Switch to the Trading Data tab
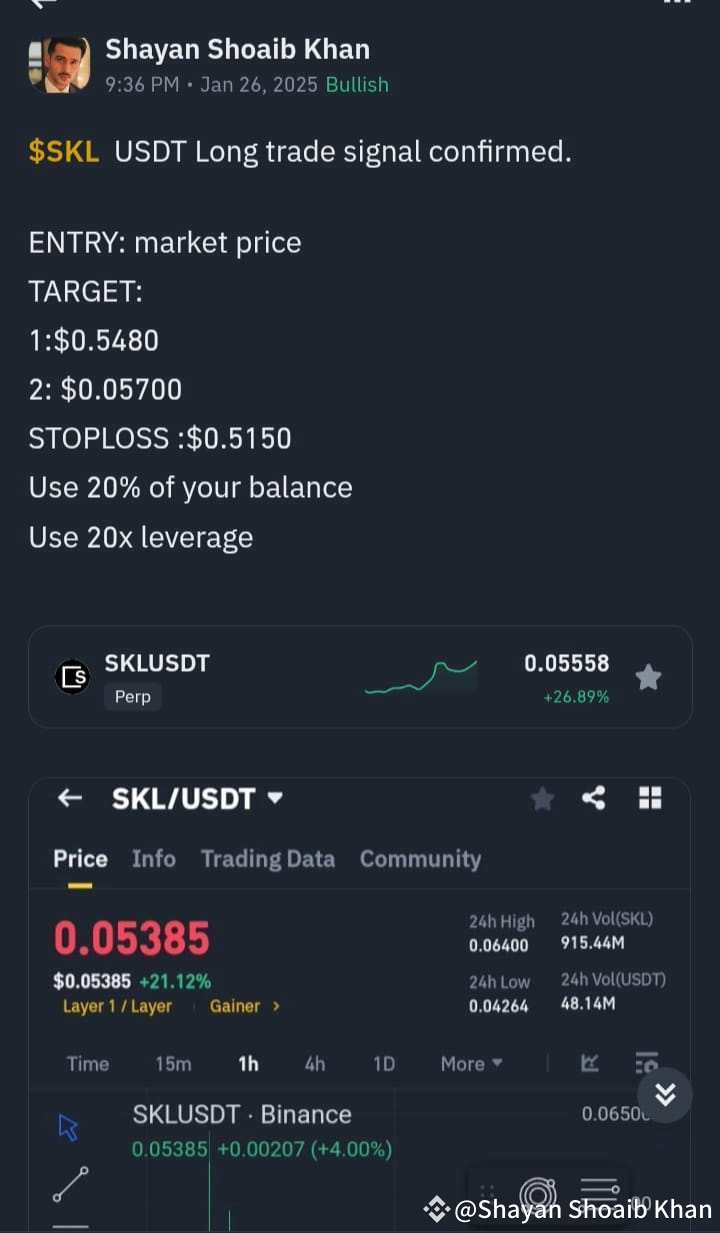The image size is (720, 1233). [x=267, y=858]
